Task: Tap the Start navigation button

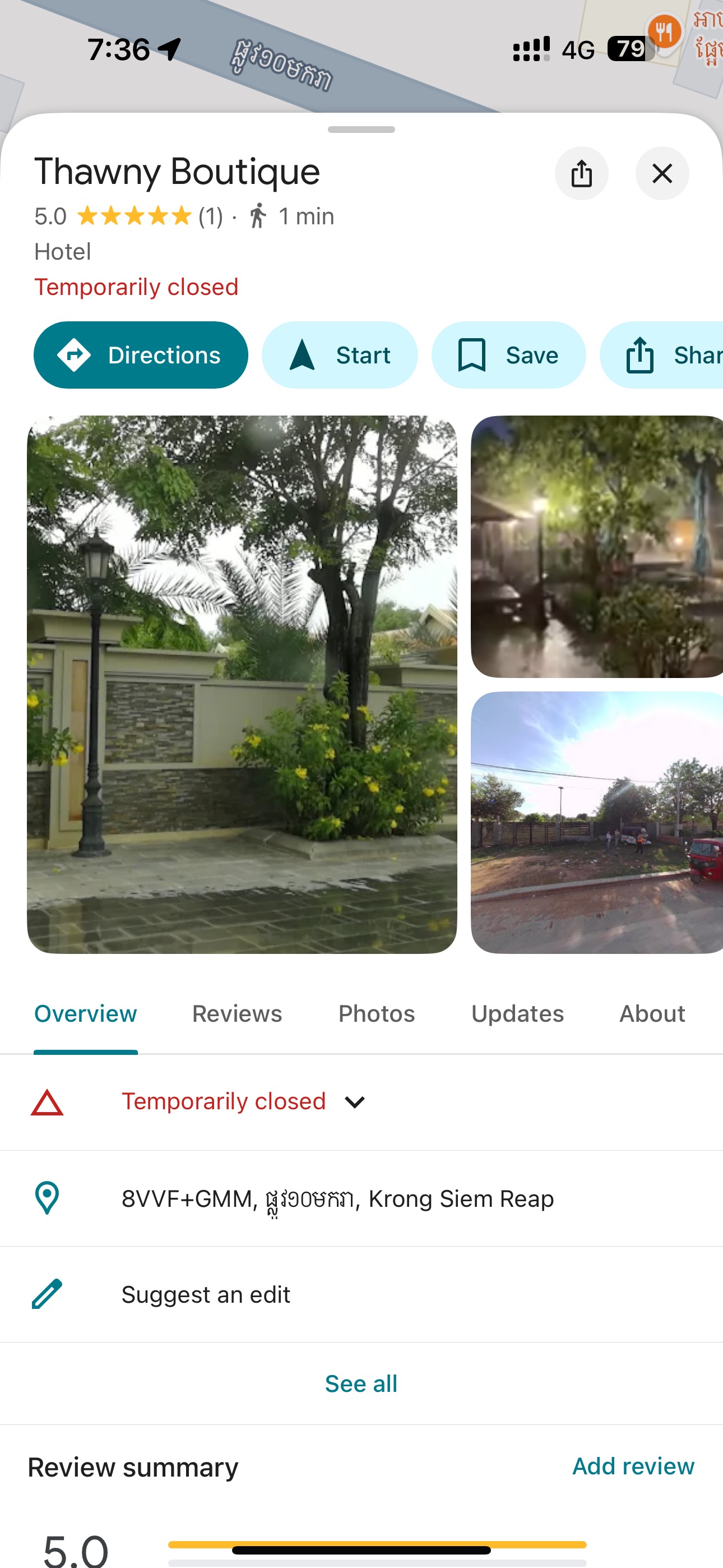Action: tap(340, 355)
